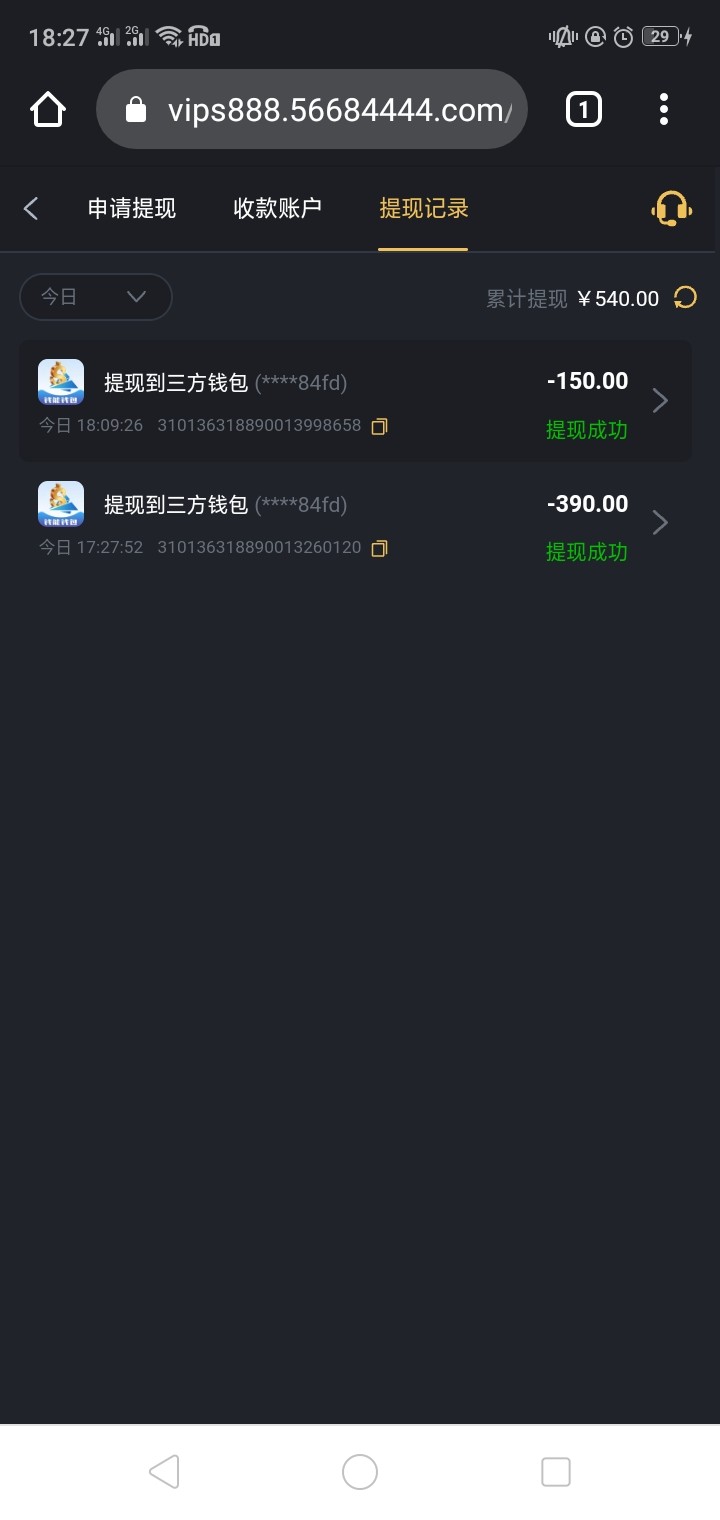
Task: Open the browser overflow menu
Action: coord(664,110)
